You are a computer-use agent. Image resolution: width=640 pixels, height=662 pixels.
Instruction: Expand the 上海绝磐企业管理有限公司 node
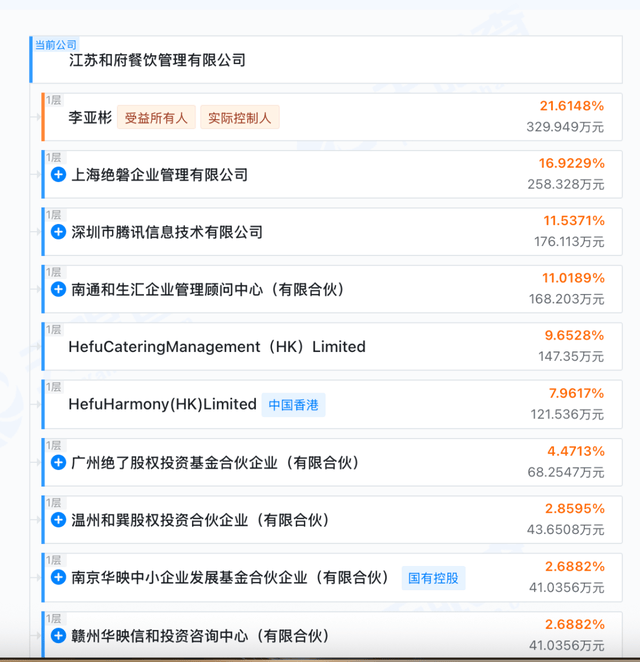[59, 175]
